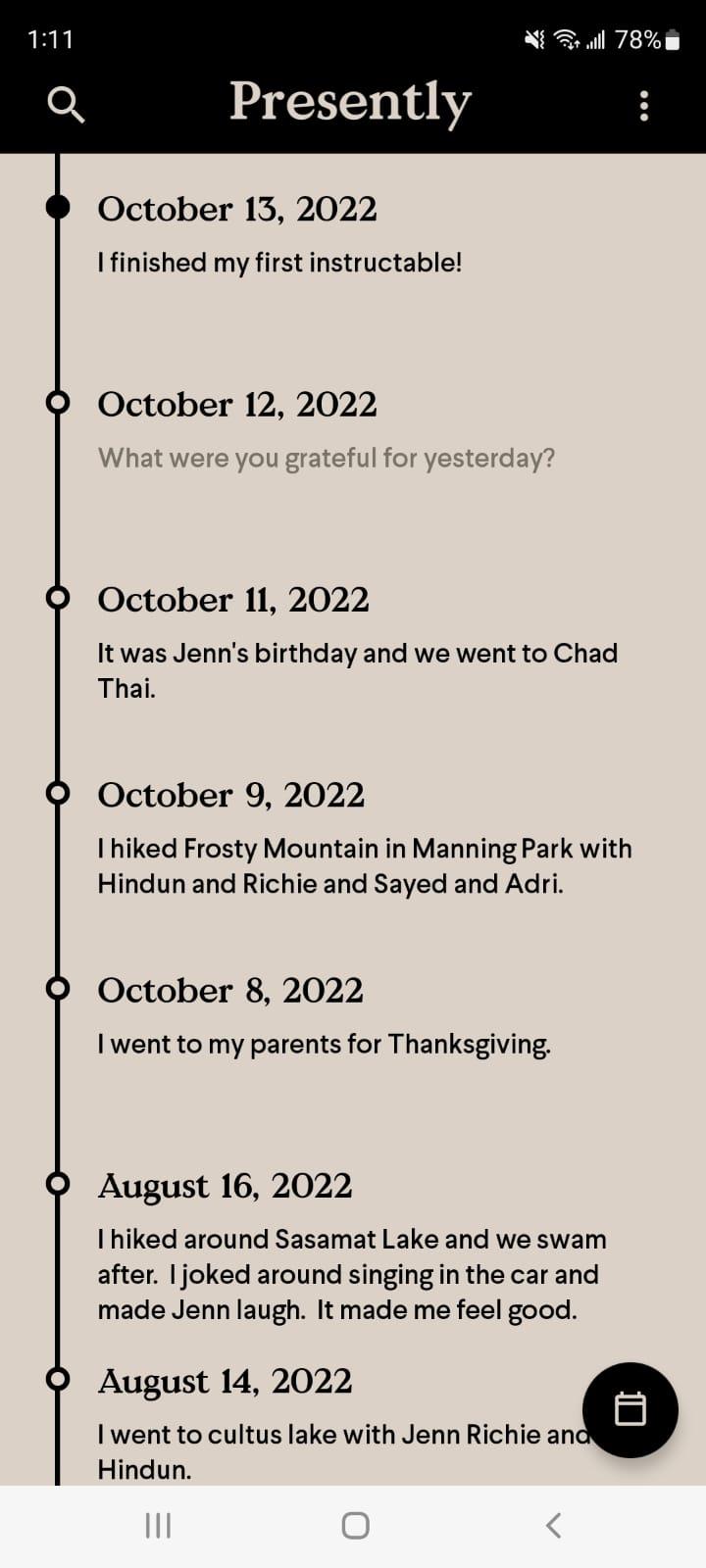This screenshot has width=706, height=1568.
Task: Open the October 13, 2022 entry
Action: point(279,235)
